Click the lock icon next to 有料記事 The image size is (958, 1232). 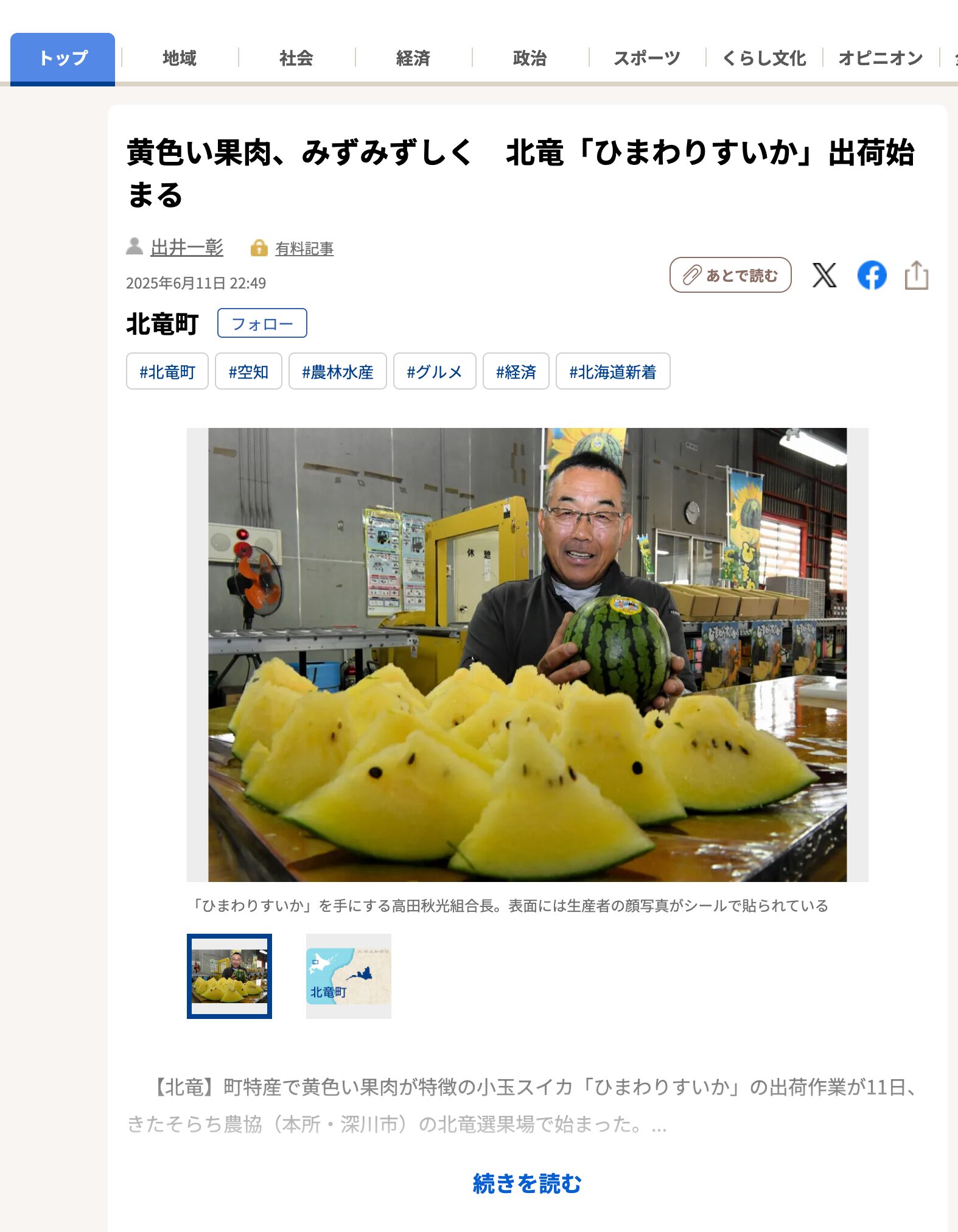[260, 248]
